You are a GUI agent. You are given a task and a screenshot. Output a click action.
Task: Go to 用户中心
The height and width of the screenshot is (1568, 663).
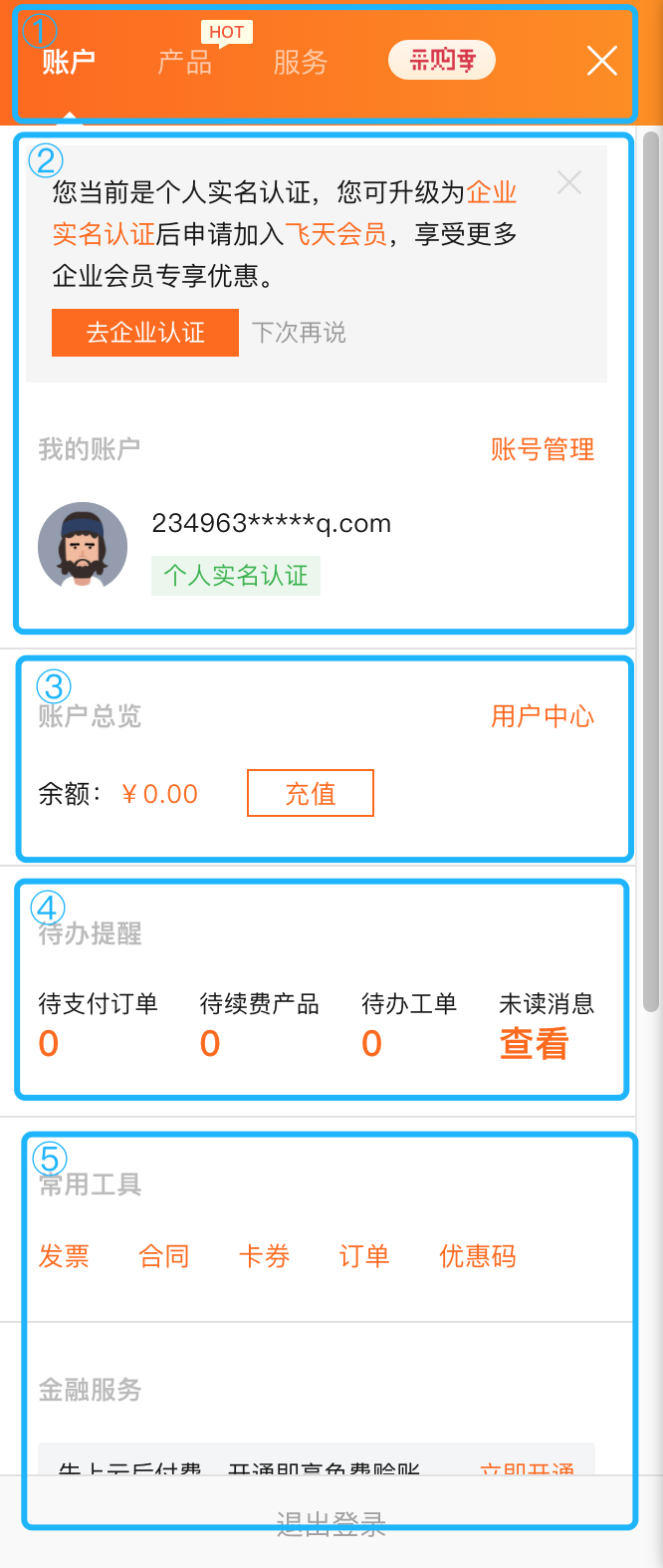click(x=543, y=716)
